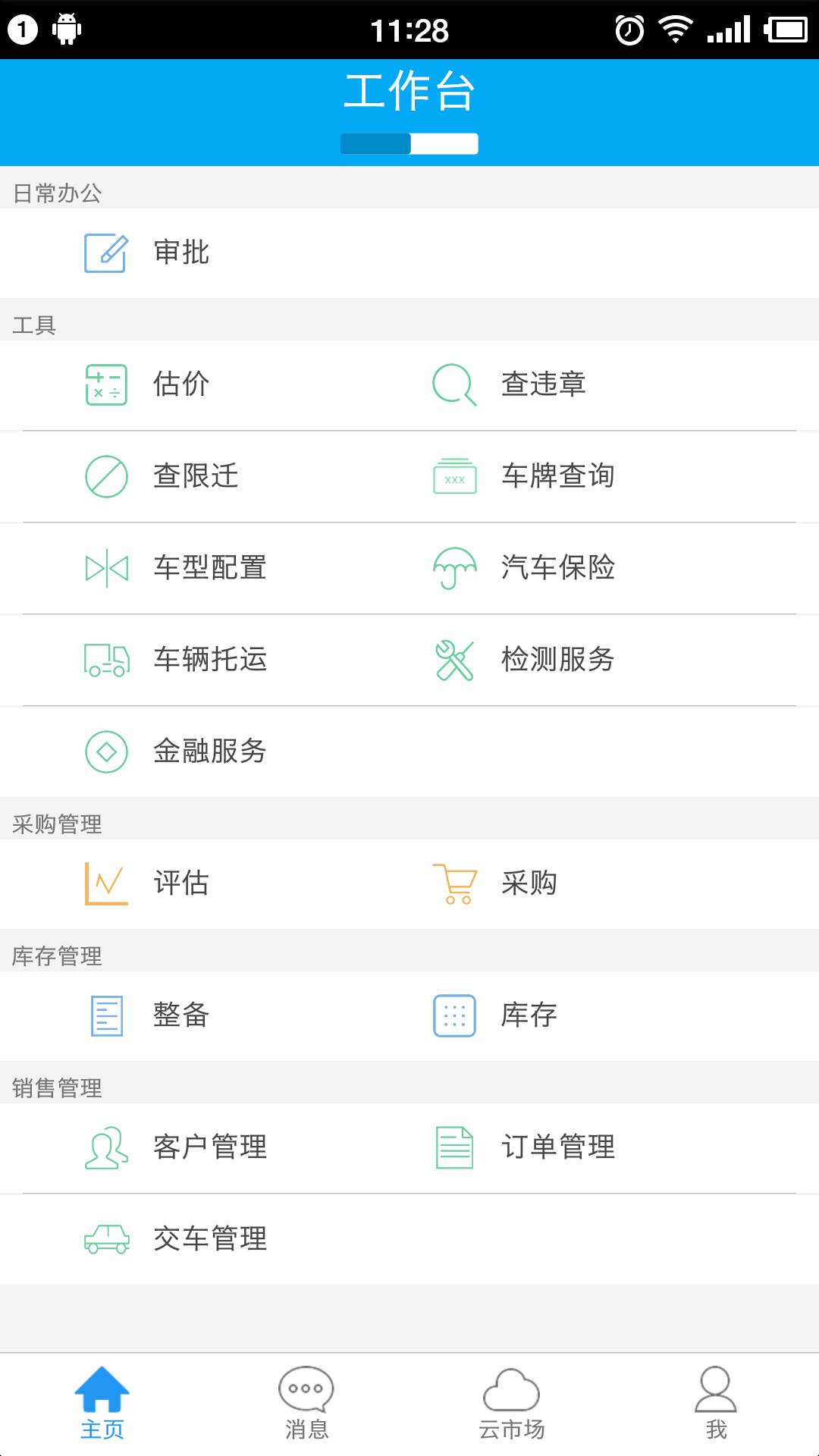Switch to the 消息 messages tab
The width and height of the screenshot is (819, 1456).
307,1404
